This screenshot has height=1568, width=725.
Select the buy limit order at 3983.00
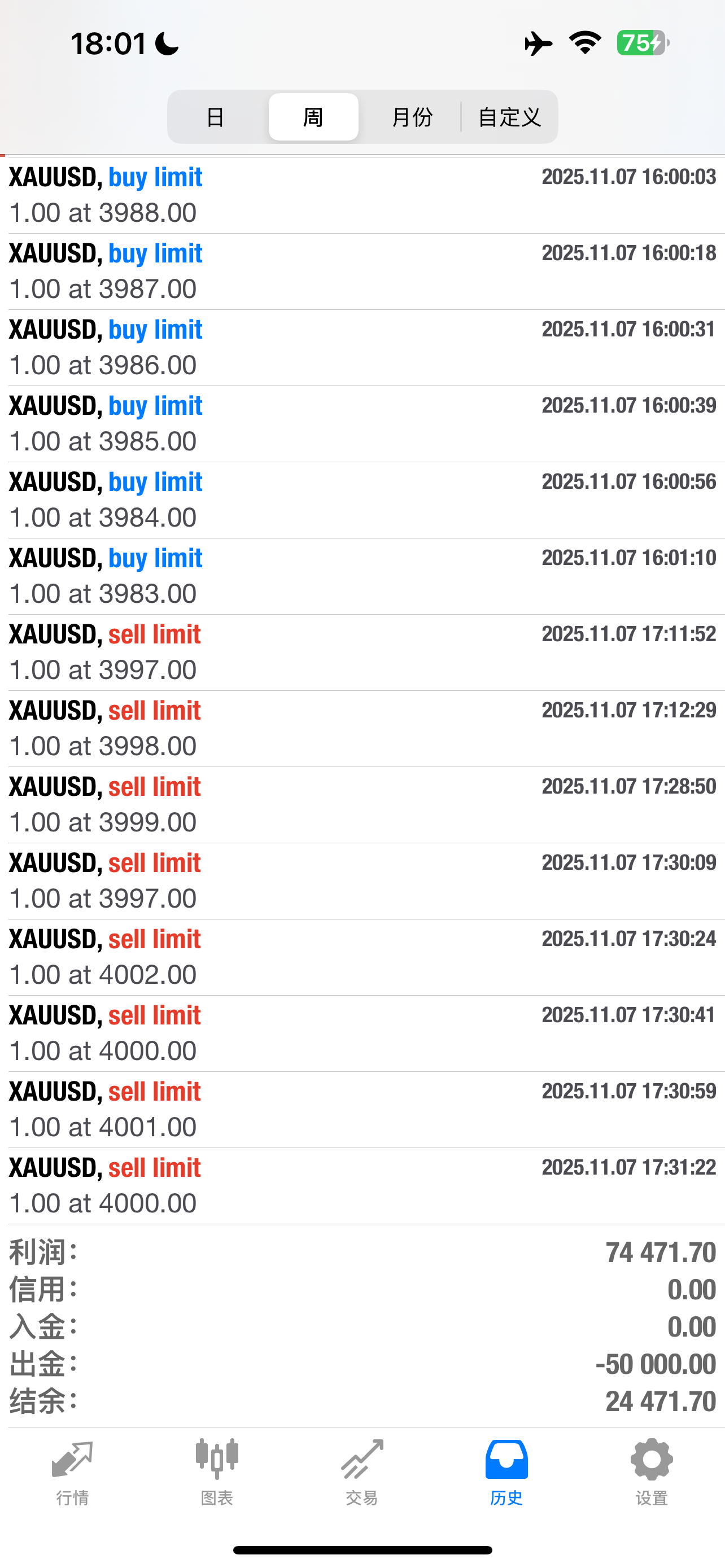click(x=362, y=576)
